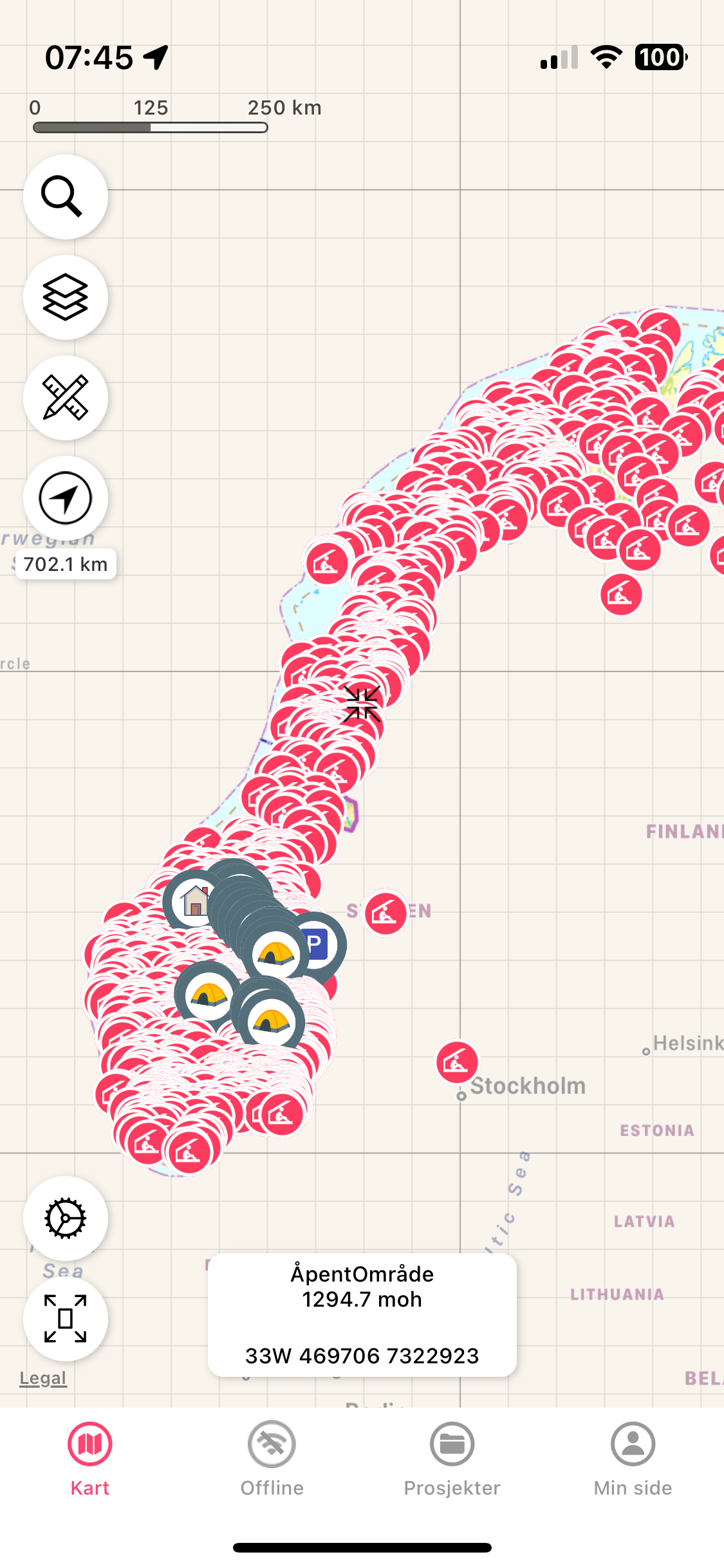Viewport: 724px width, 1568px height.
Task: Open the map search
Action: coord(65,196)
